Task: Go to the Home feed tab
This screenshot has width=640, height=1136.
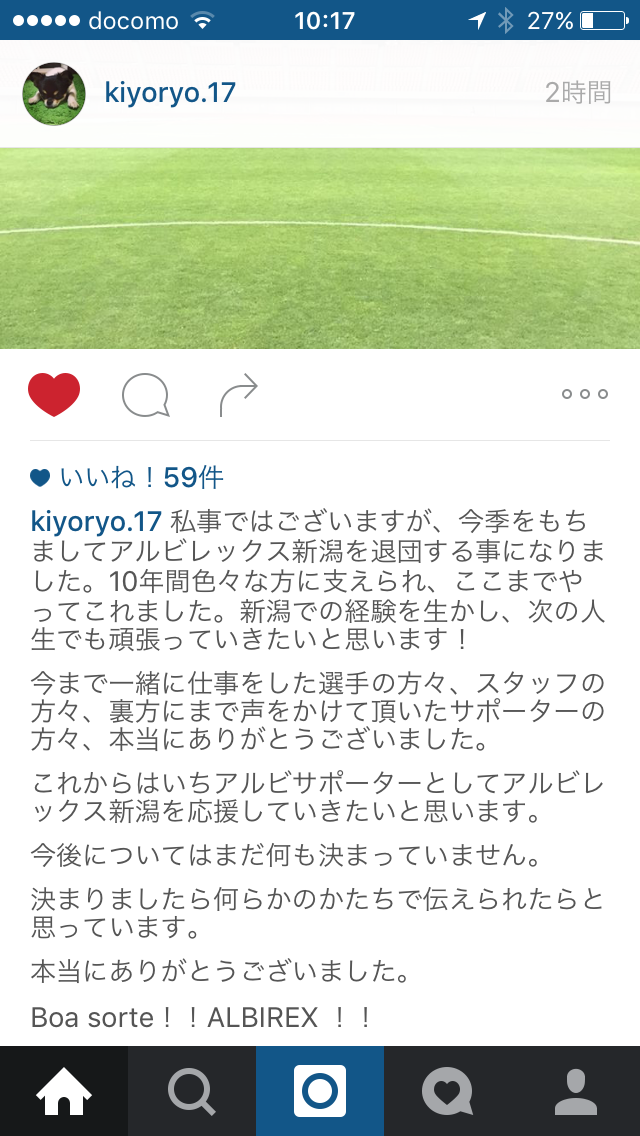Action: point(64,1091)
